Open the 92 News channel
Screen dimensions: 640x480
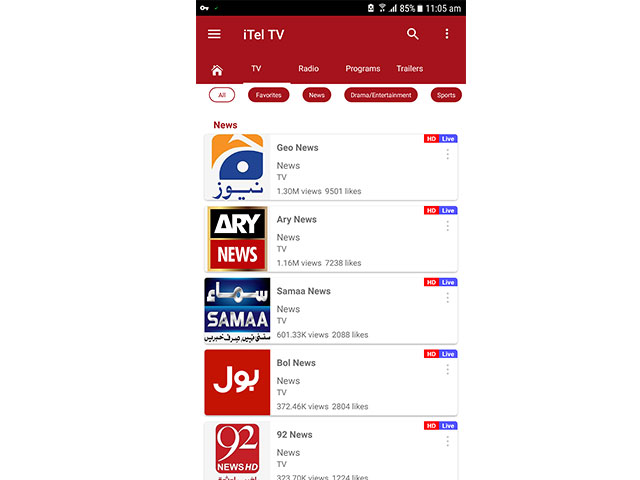pyautogui.click(x=330, y=450)
